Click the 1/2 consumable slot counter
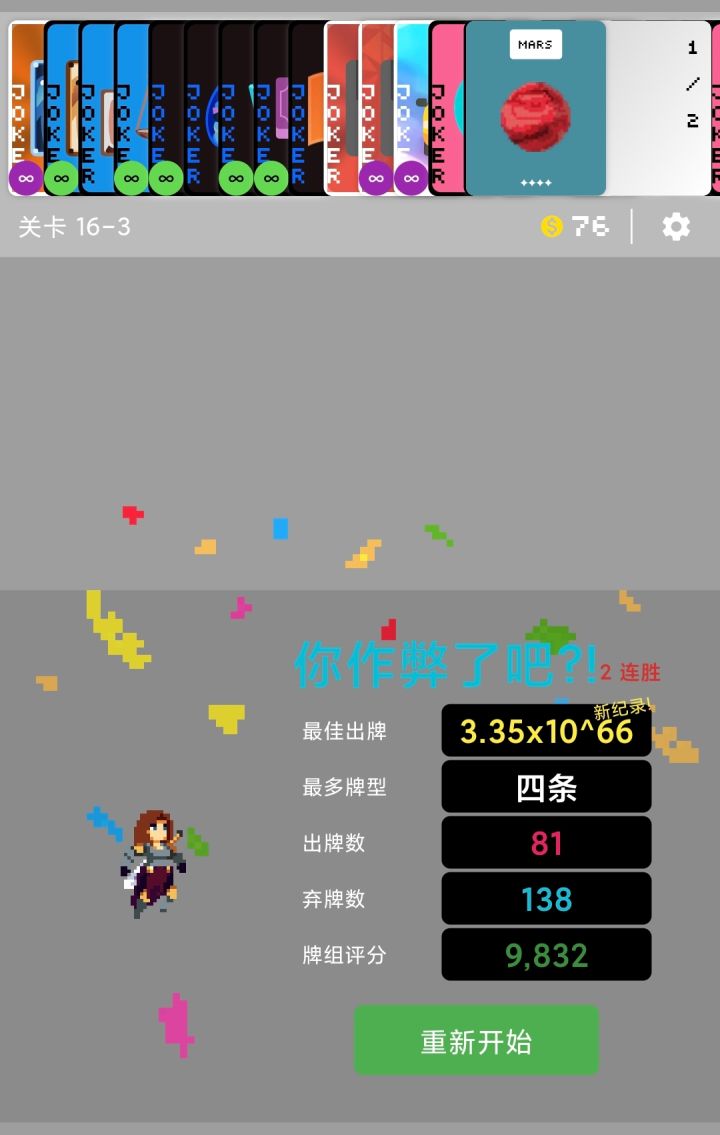Screen dimensions: 720x1135 [x=692, y=83]
